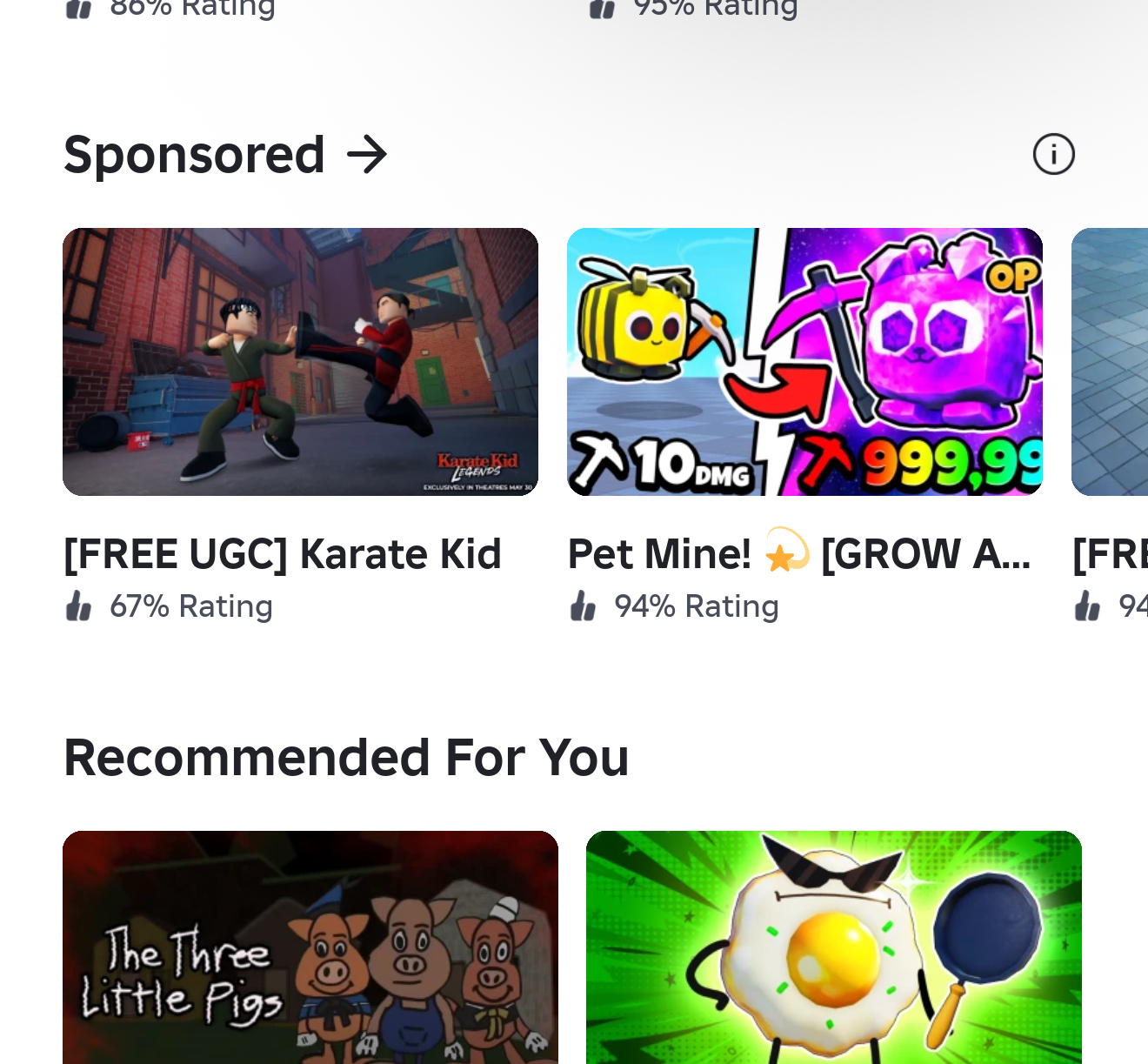Open the partially visible third sponsored game
Screen dimensions: 1148x1064
click(1111, 362)
